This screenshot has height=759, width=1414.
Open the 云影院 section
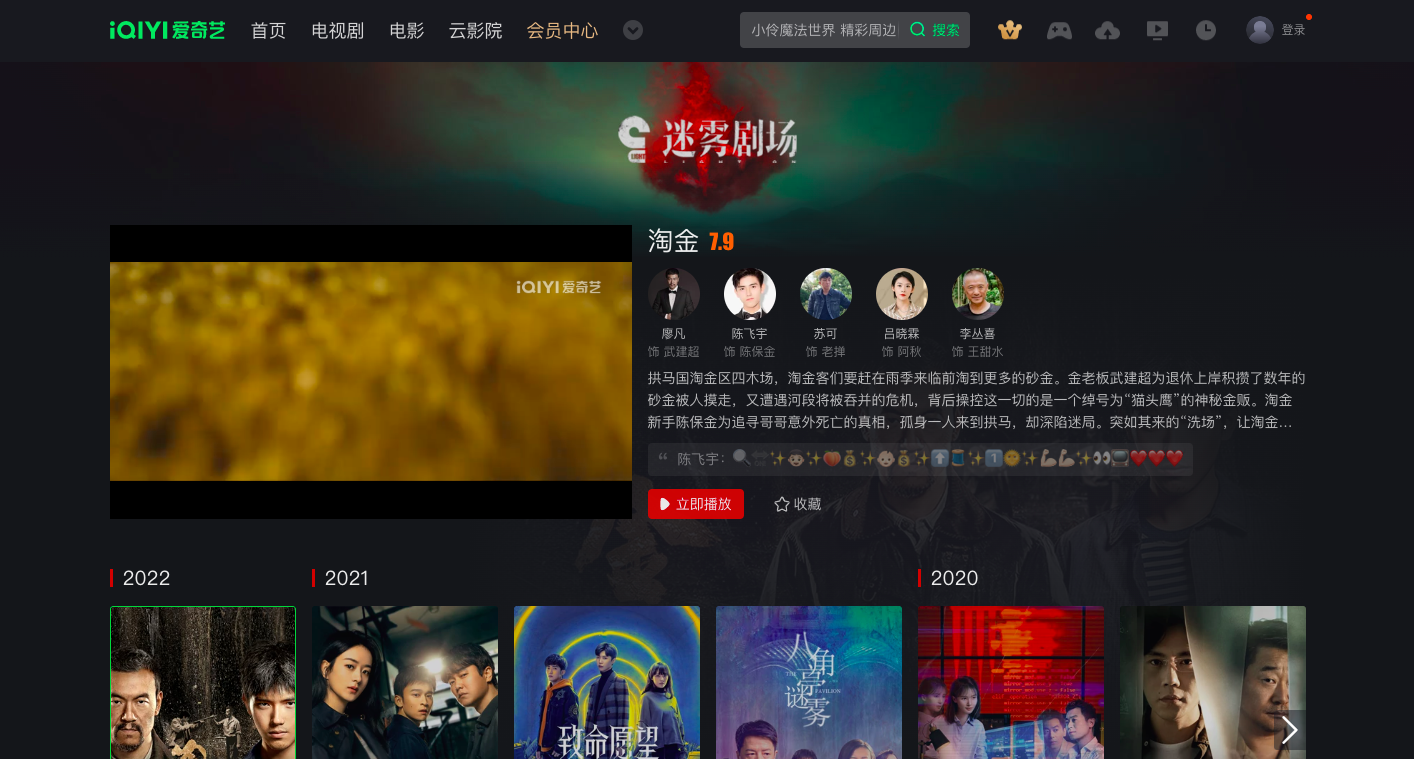475,30
